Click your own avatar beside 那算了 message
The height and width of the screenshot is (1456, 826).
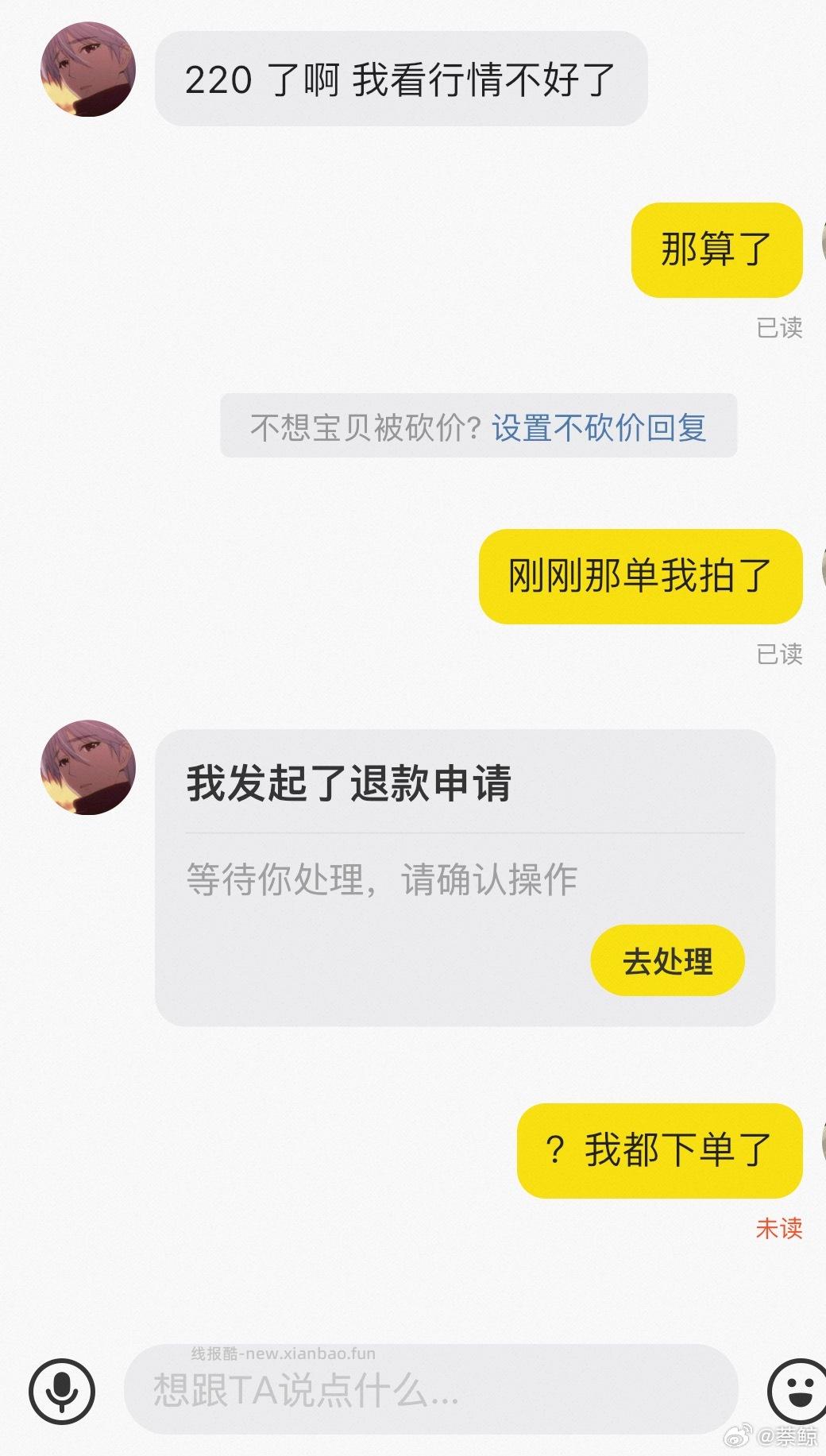tap(822, 249)
